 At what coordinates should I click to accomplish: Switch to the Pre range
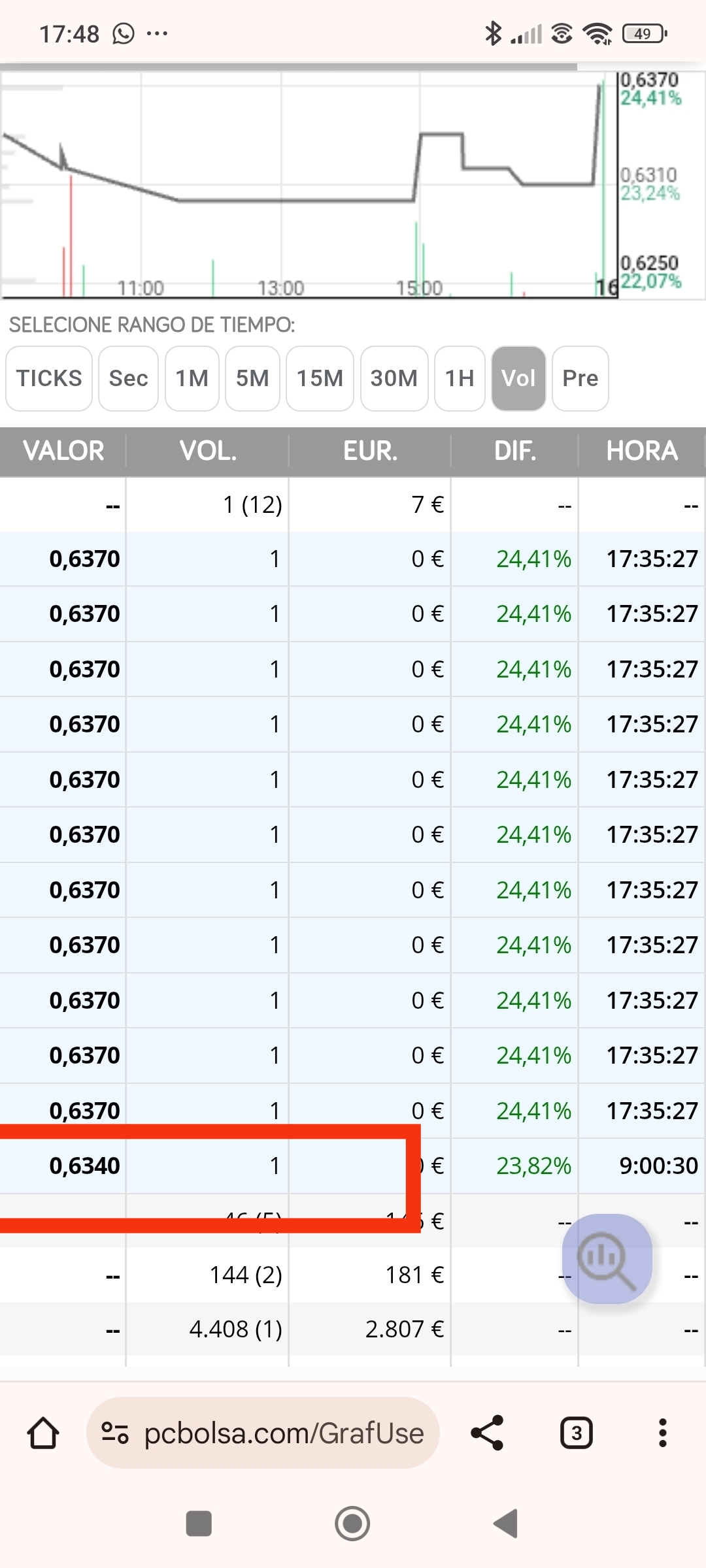[580, 378]
